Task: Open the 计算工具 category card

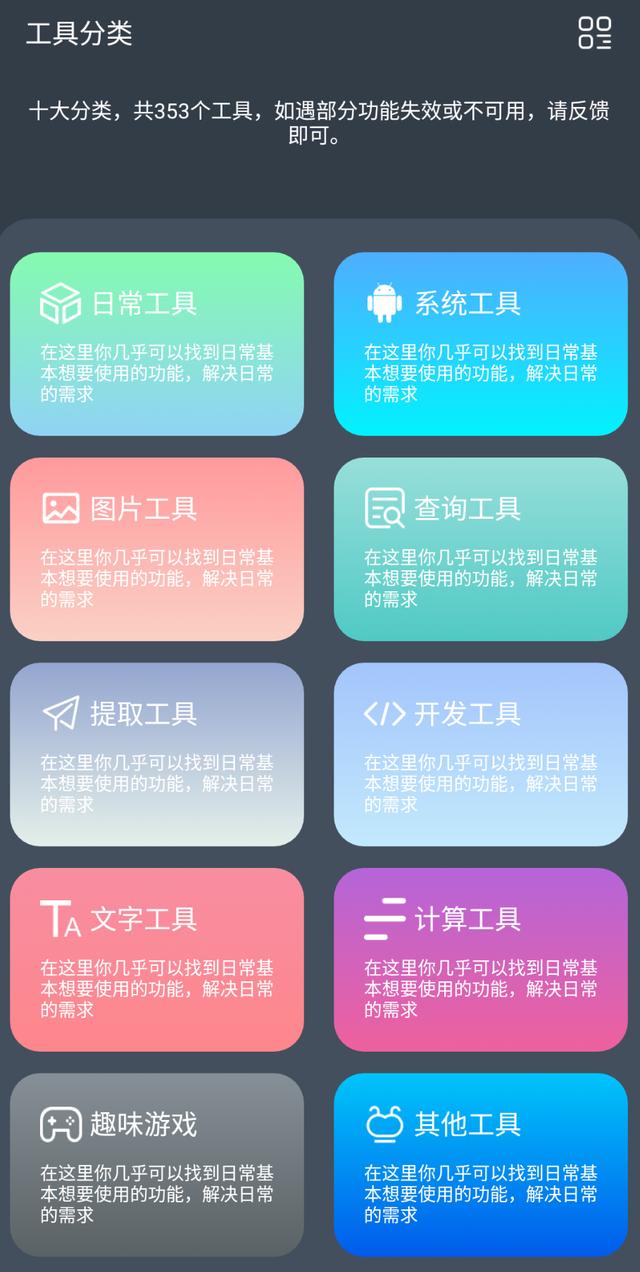Action: 480,959
